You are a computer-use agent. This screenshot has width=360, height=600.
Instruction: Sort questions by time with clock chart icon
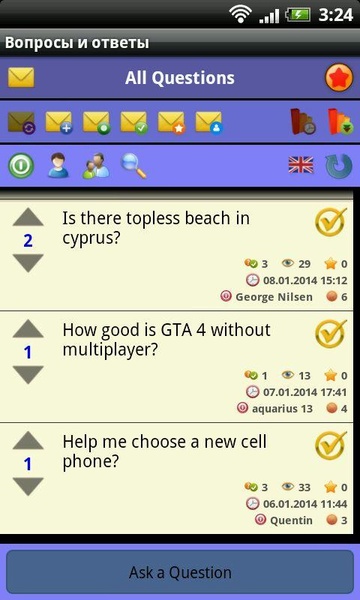point(303,122)
